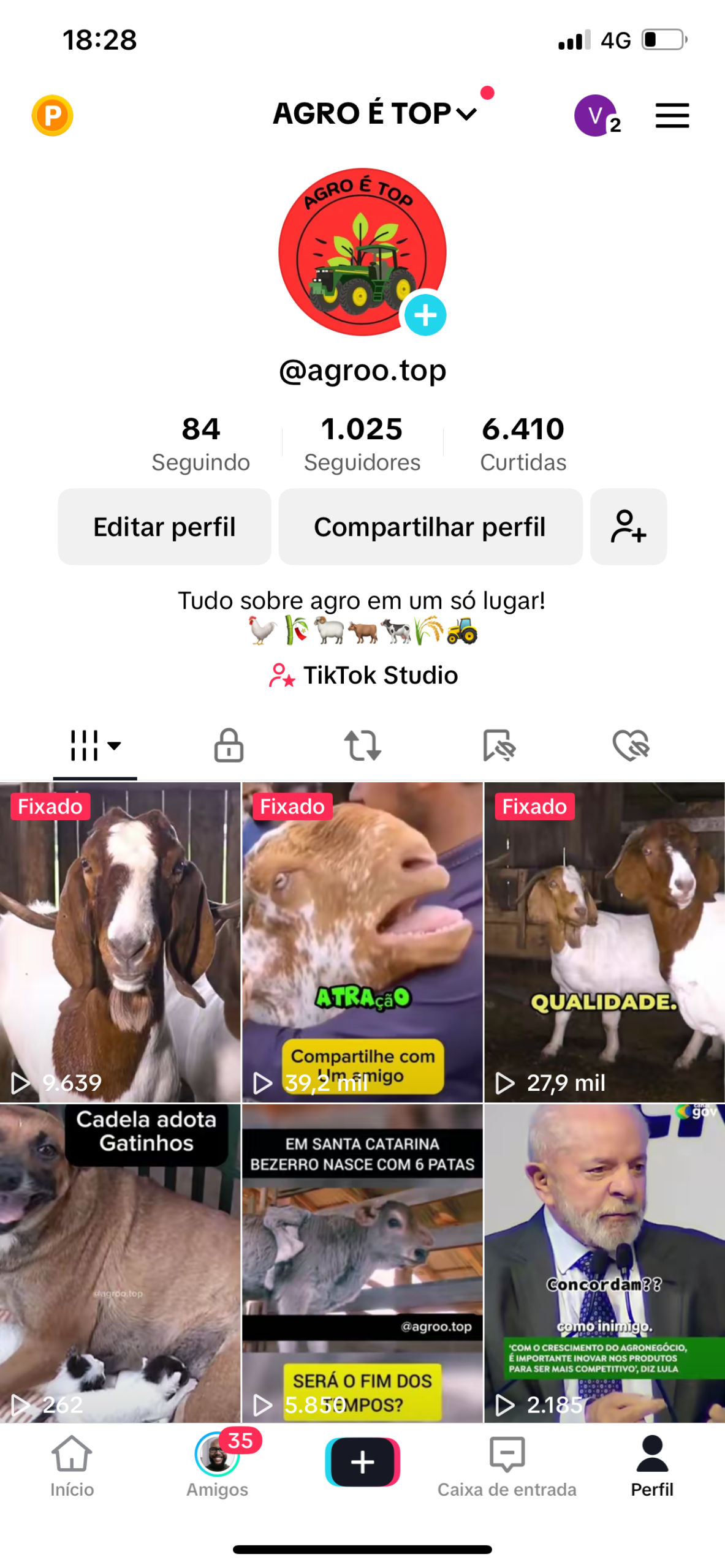Switch to the private videos lock tab
Viewport: 725px width, 1568px height.
click(229, 745)
